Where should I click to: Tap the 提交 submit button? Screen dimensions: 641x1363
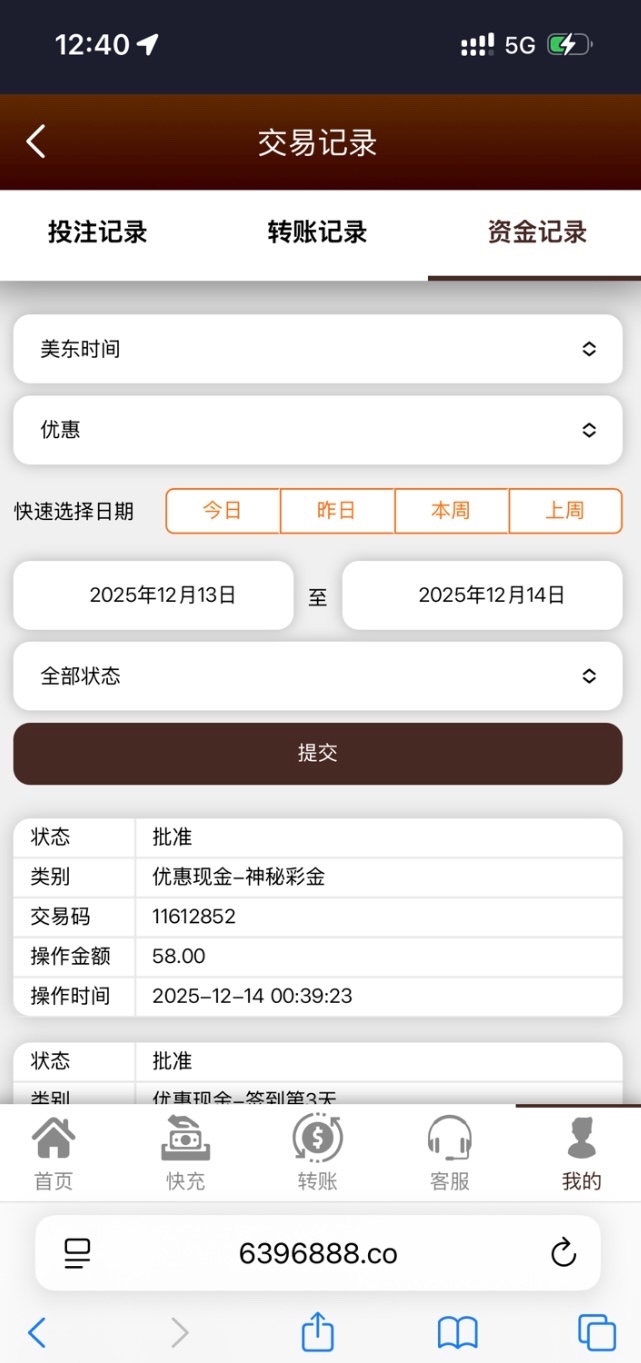pyautogui.click(x=317, y=753)
